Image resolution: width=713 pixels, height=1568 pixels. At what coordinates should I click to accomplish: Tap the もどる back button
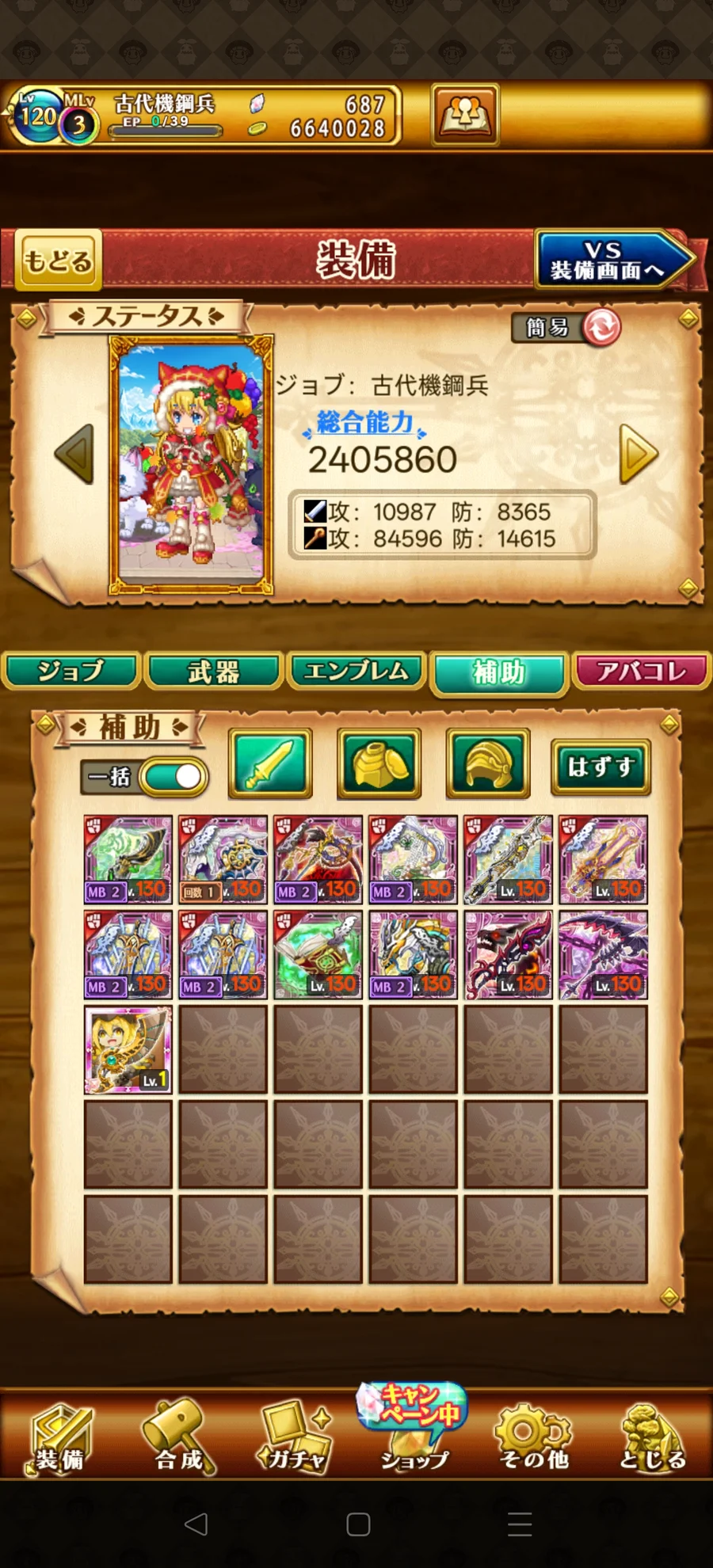pyautogui.click(x=58, y=260)
